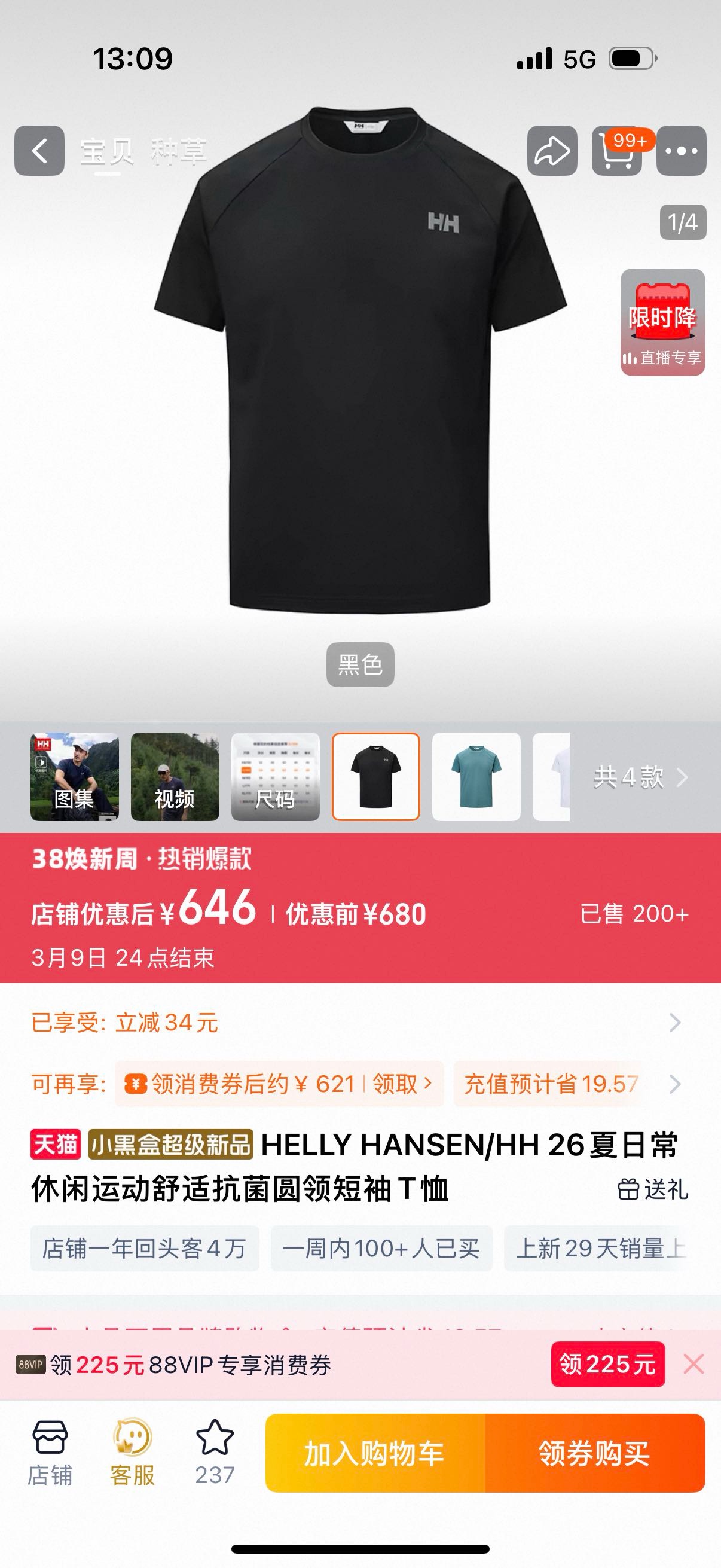Visit the 店铺 store page
The width and height of the screenshot is (721, 1568).
click(x=50, y=1452)
